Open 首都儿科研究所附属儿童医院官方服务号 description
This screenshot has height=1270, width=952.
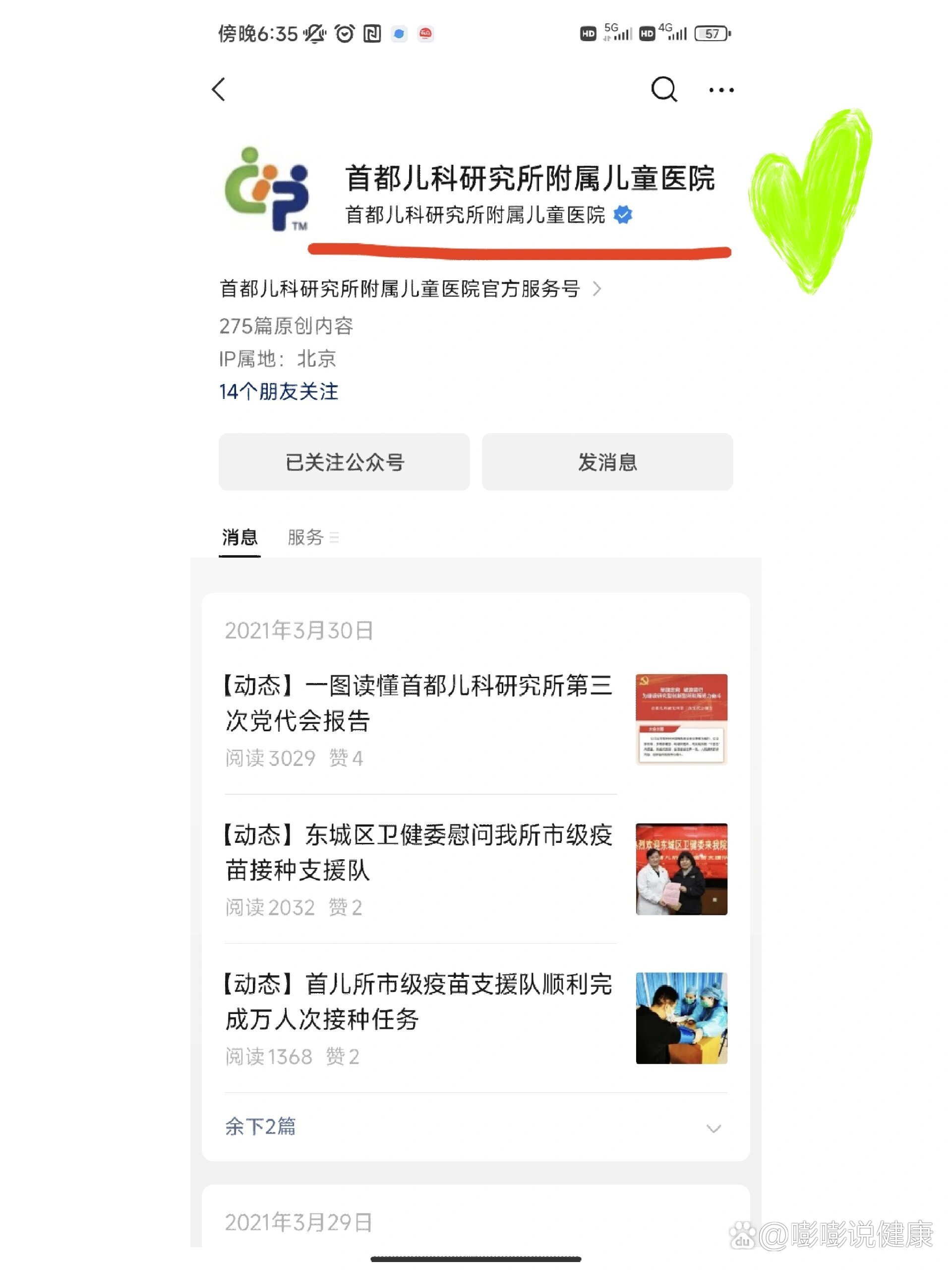click(x=410, y=289)
